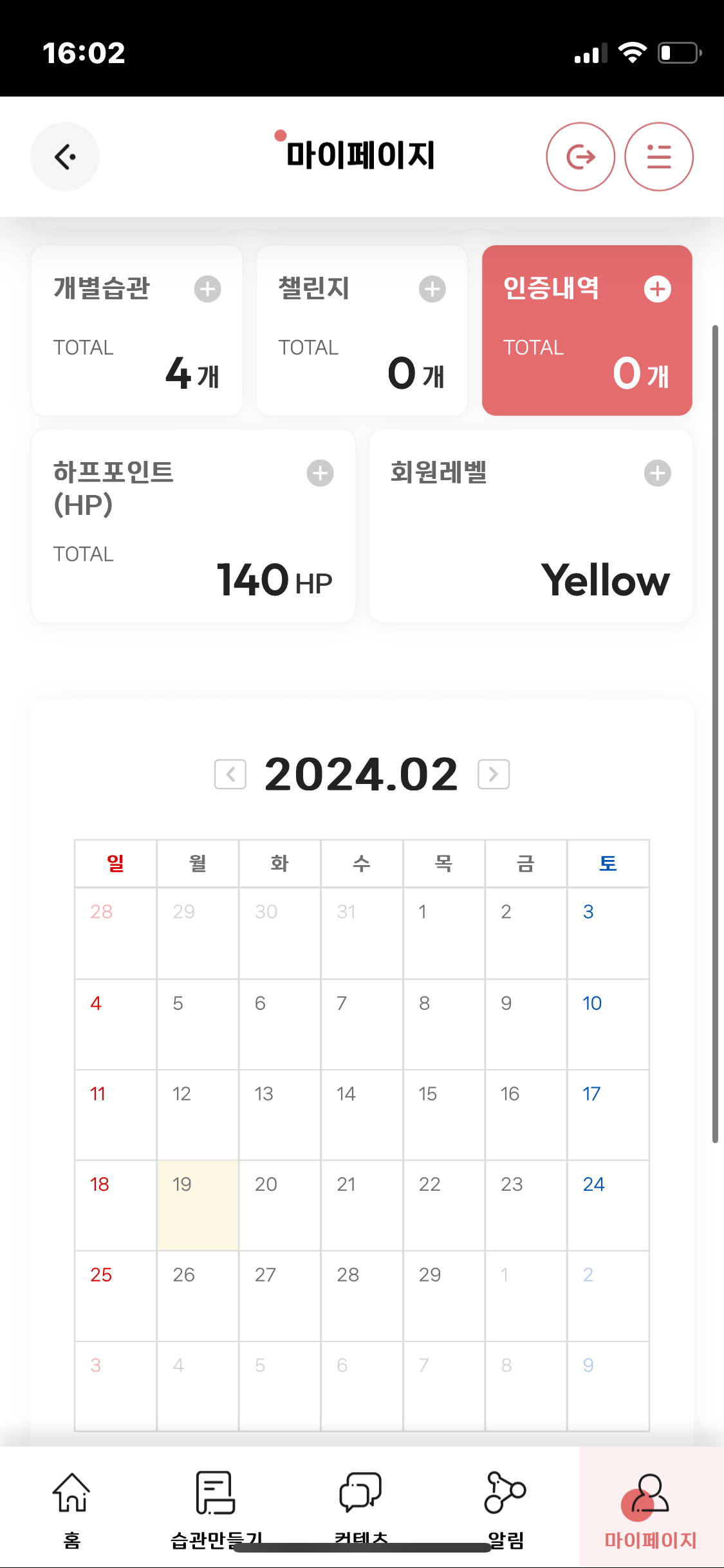Switch to the 마이페이지 tab
Viewport: 724px width, 1568px height.
pos(651,1506)
